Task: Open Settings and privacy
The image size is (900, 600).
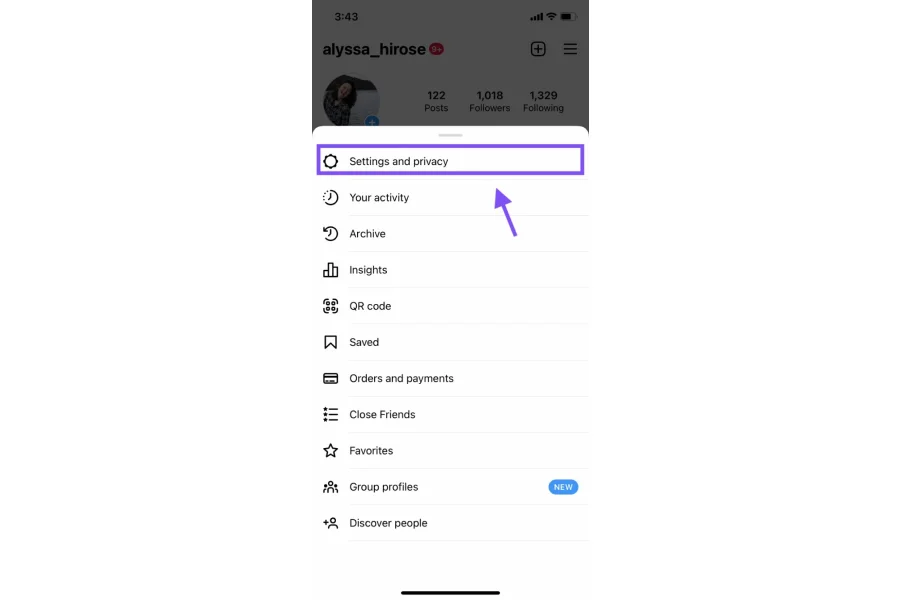Action: point(399,161)
